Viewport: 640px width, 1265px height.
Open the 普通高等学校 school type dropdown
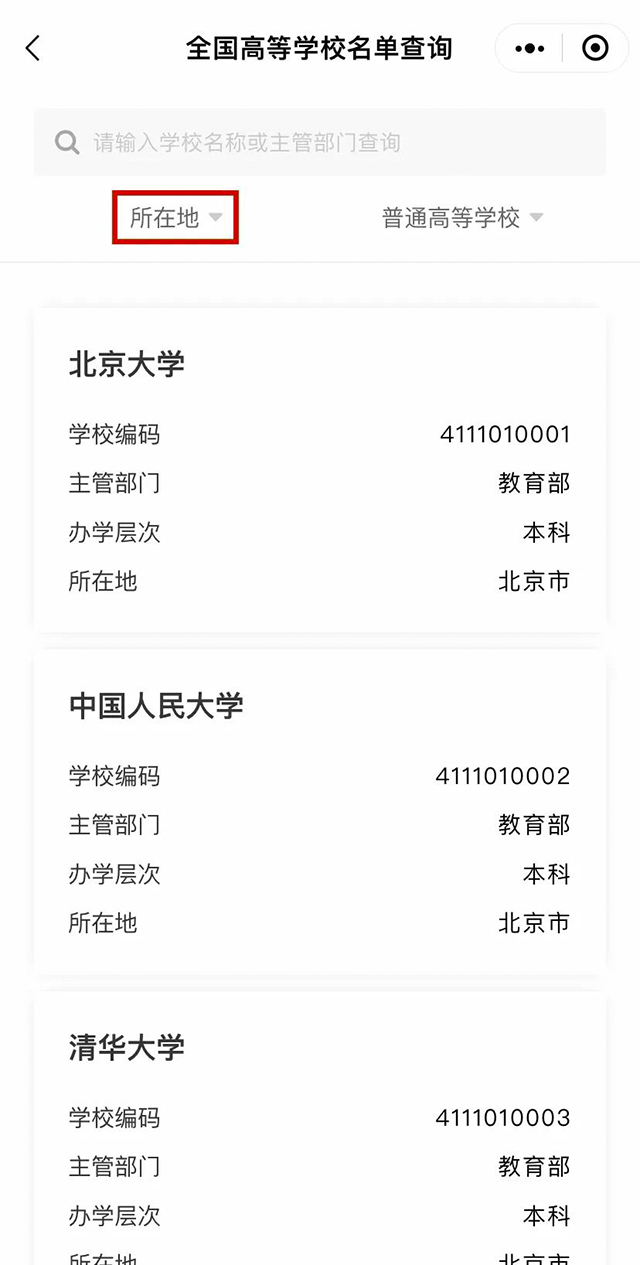point(462,217)
